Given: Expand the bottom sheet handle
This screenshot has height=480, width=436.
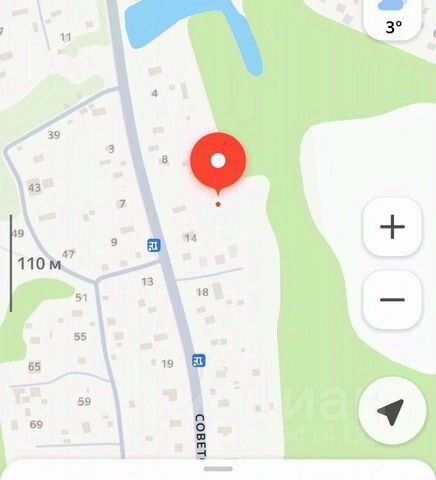Looking at the screenshot, I should coord(218,469).
